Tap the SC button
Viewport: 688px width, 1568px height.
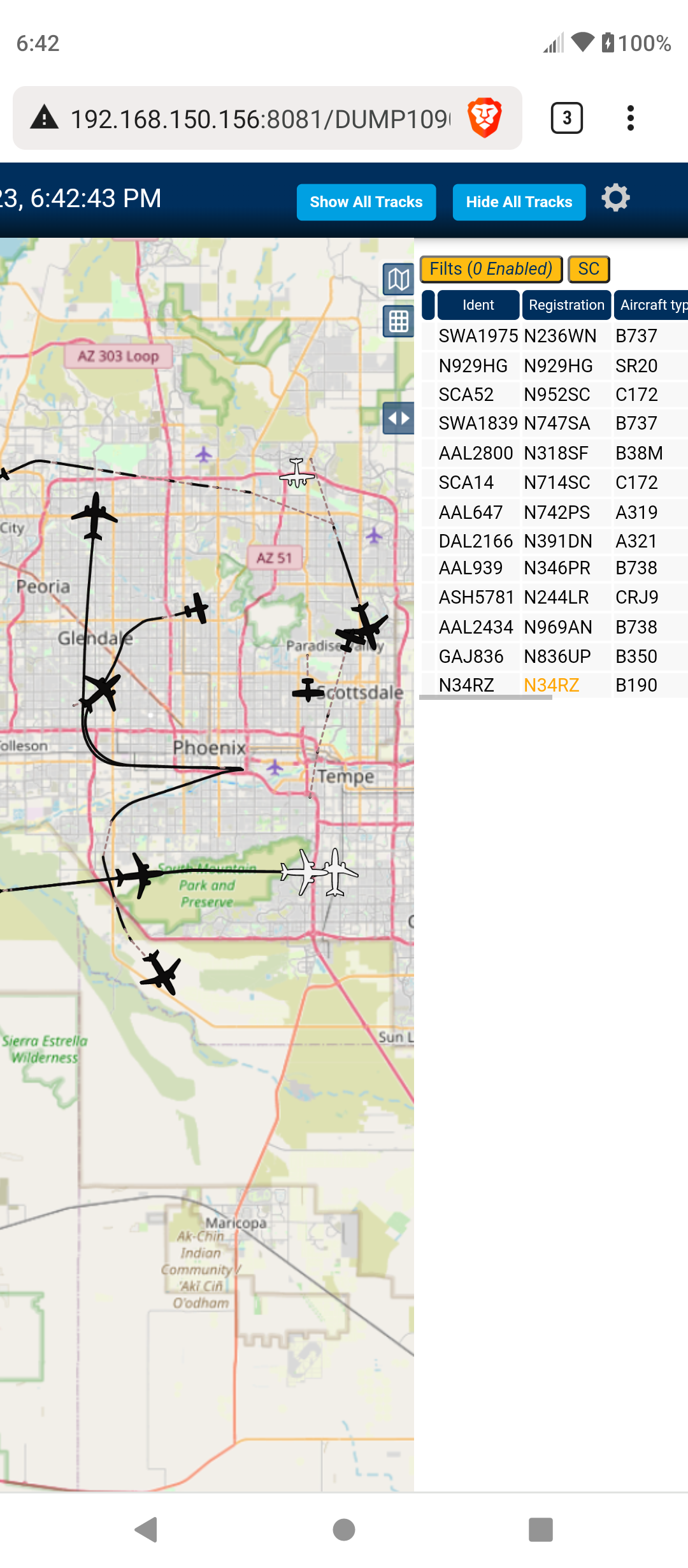click(x=589, y=269)
